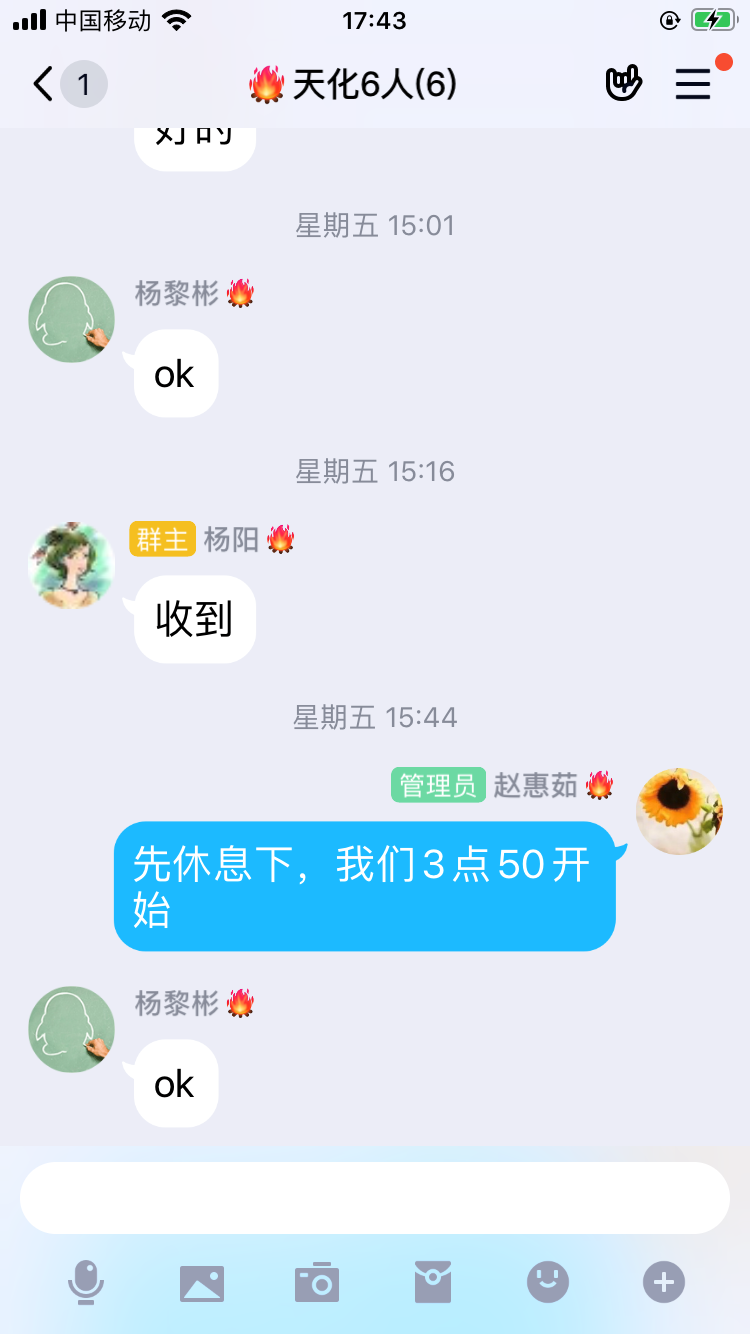Open the photo gallery picker

[202, 1282]
